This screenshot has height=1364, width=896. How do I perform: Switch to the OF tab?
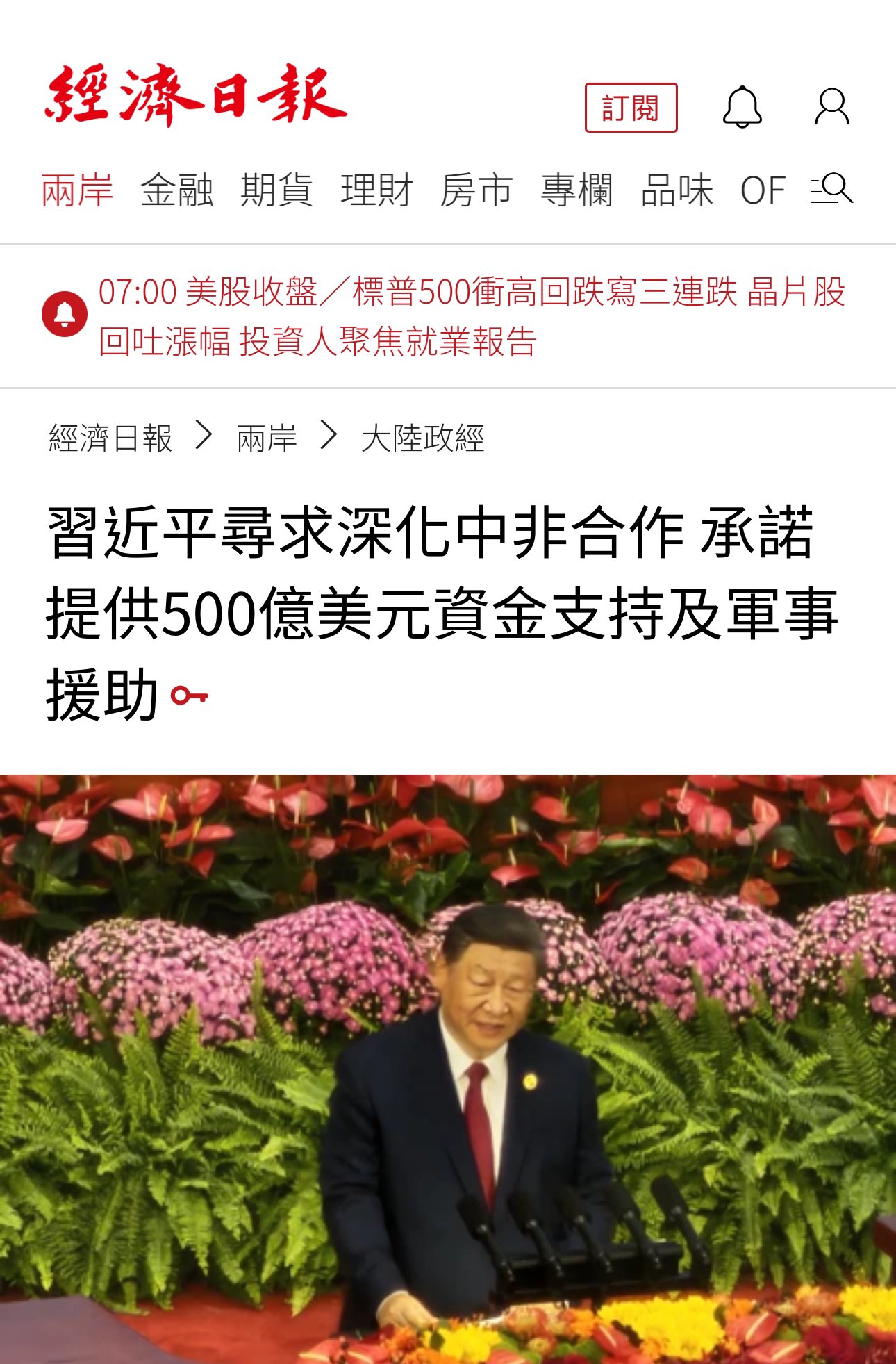click(x=763, y=190)
